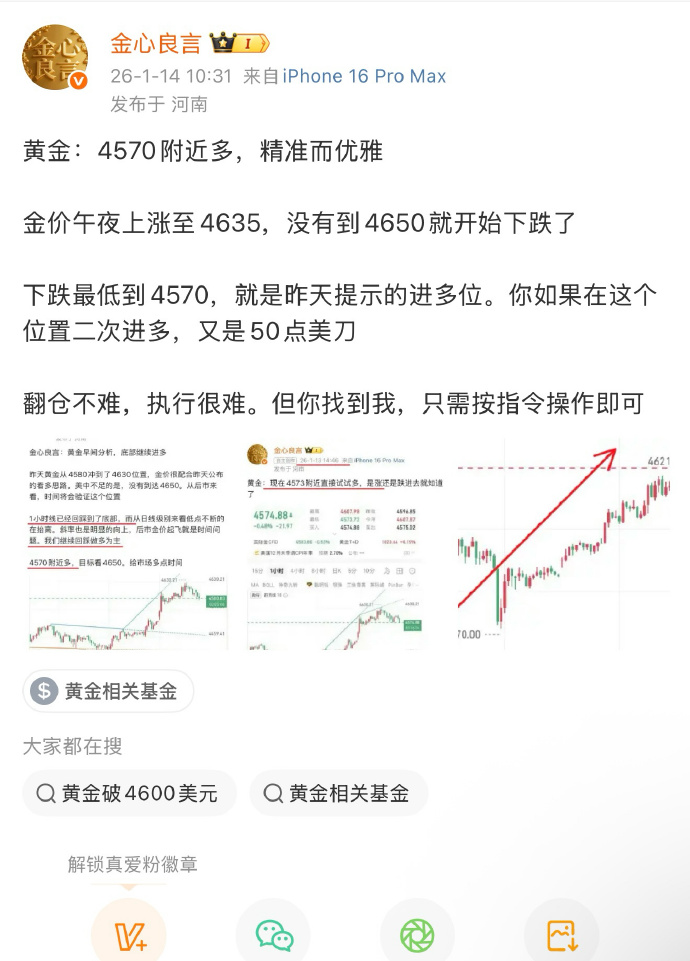Share the post to WeChat chat

[273, 935]
